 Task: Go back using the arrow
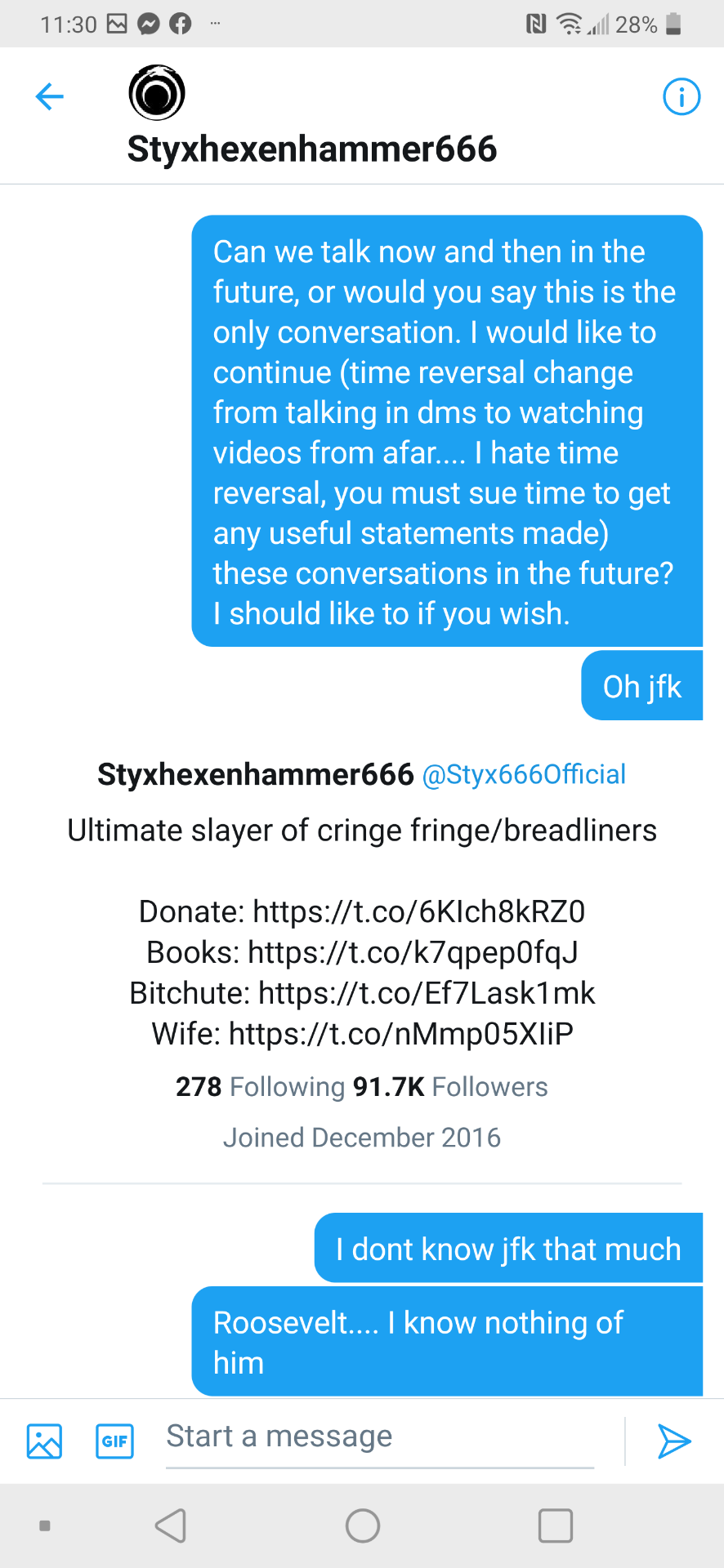pyautogui.click(x=50, y=96)
